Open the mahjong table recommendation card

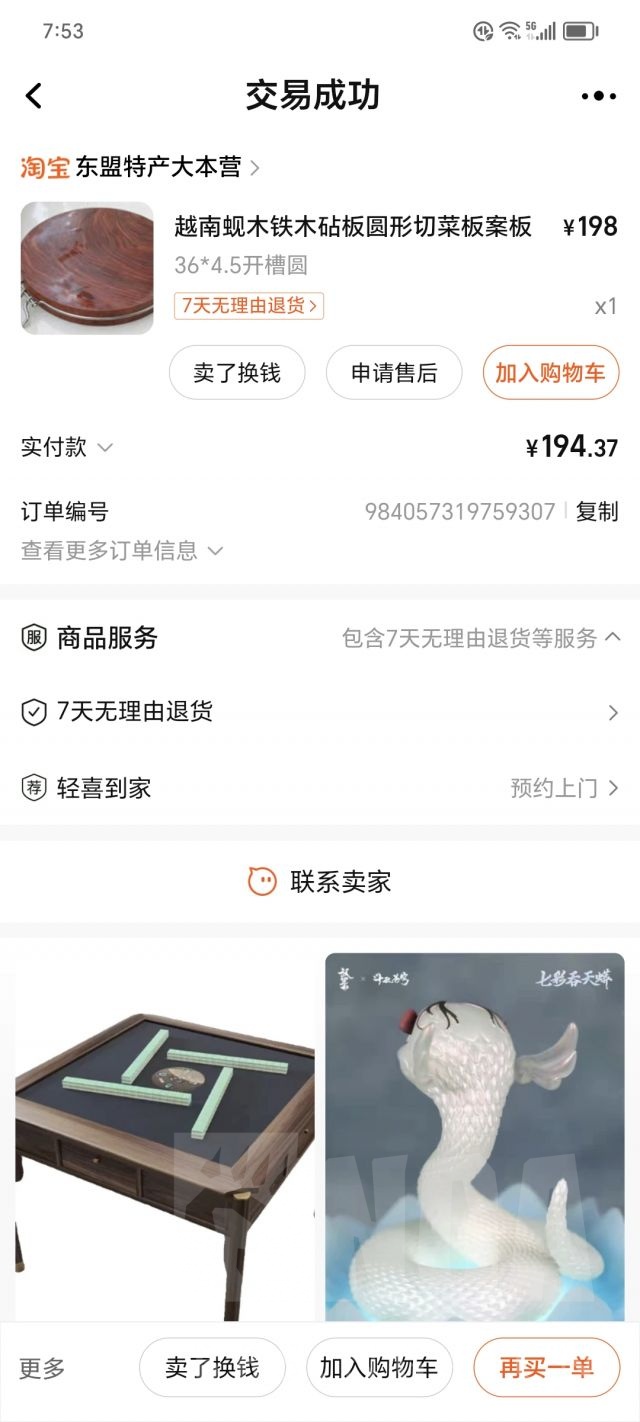pyautogui.click(x=165, y=1130)
